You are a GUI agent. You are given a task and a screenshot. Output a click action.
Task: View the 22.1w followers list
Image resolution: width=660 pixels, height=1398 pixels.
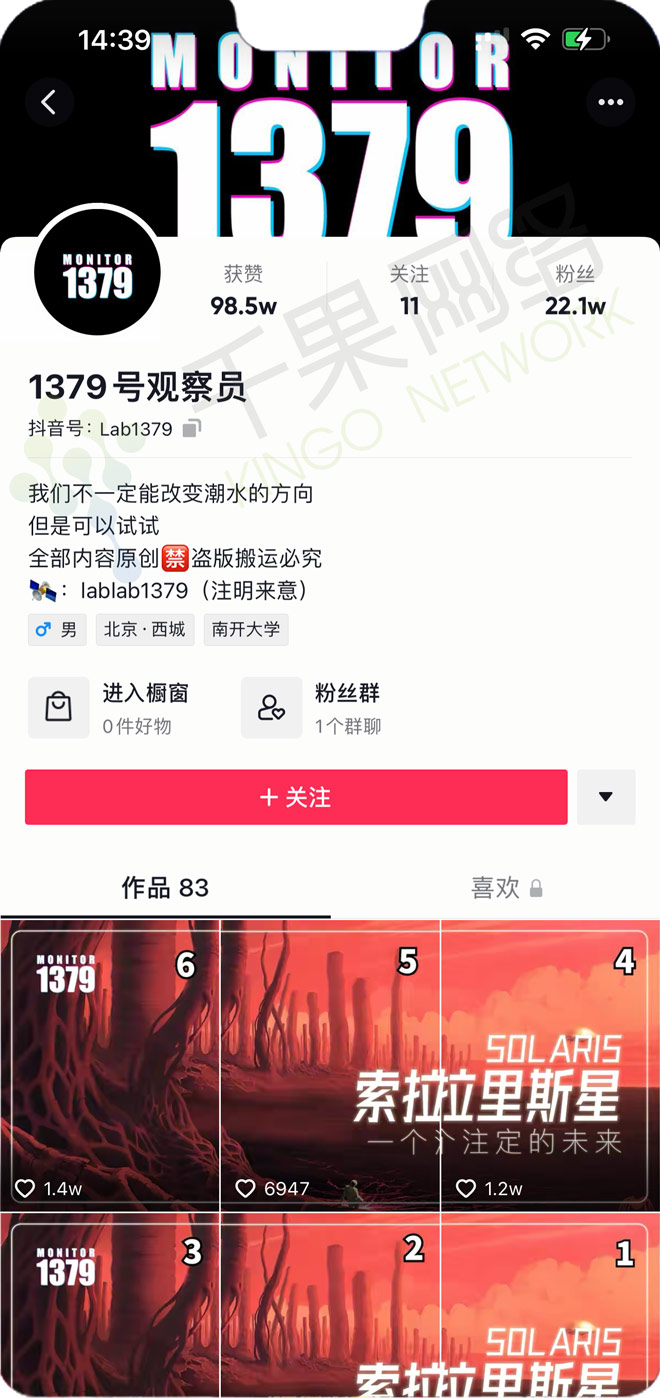pos(575,291)
